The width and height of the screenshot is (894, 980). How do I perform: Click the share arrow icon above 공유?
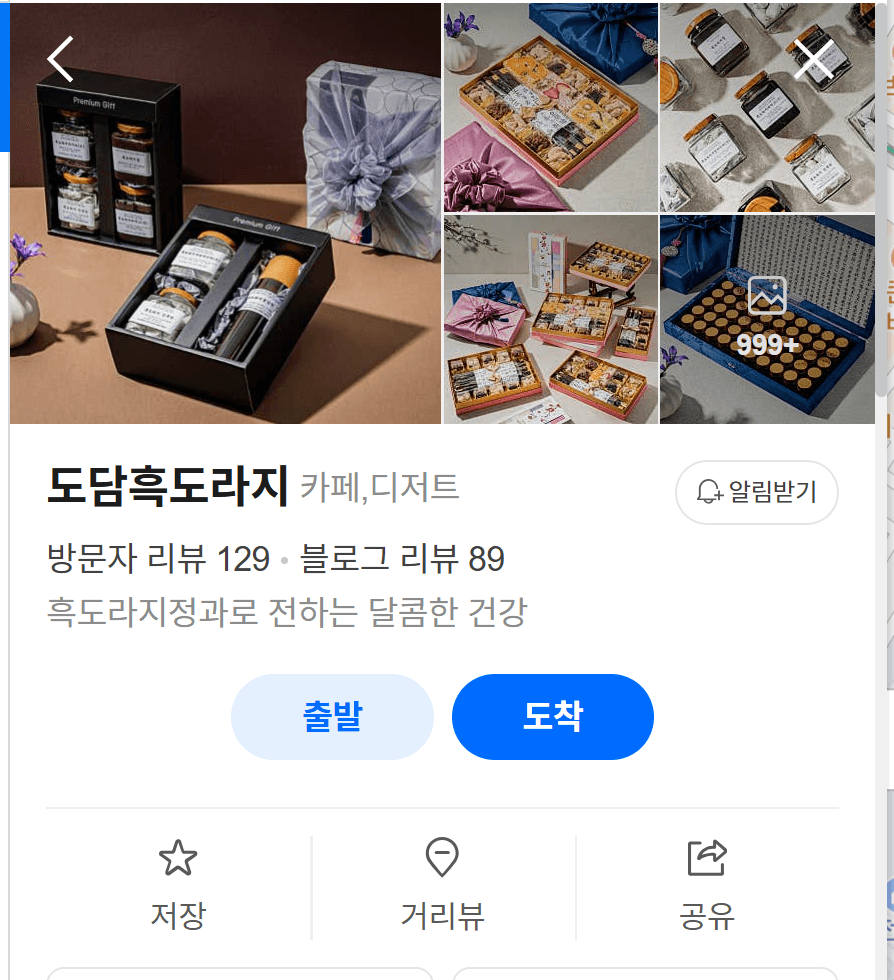click(708, 856)
